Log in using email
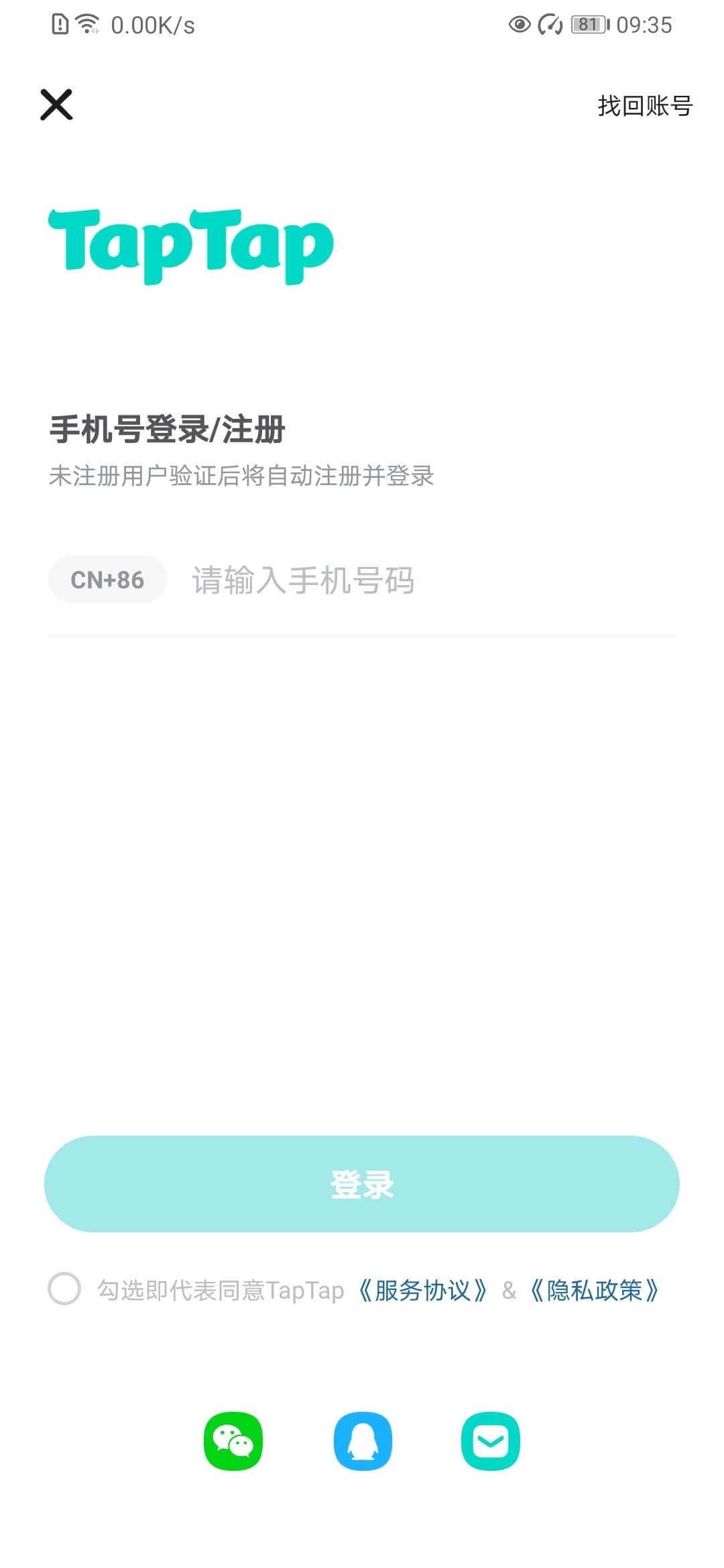The height and width of the screenshot is (1568, 724). tap(491, 1440)
